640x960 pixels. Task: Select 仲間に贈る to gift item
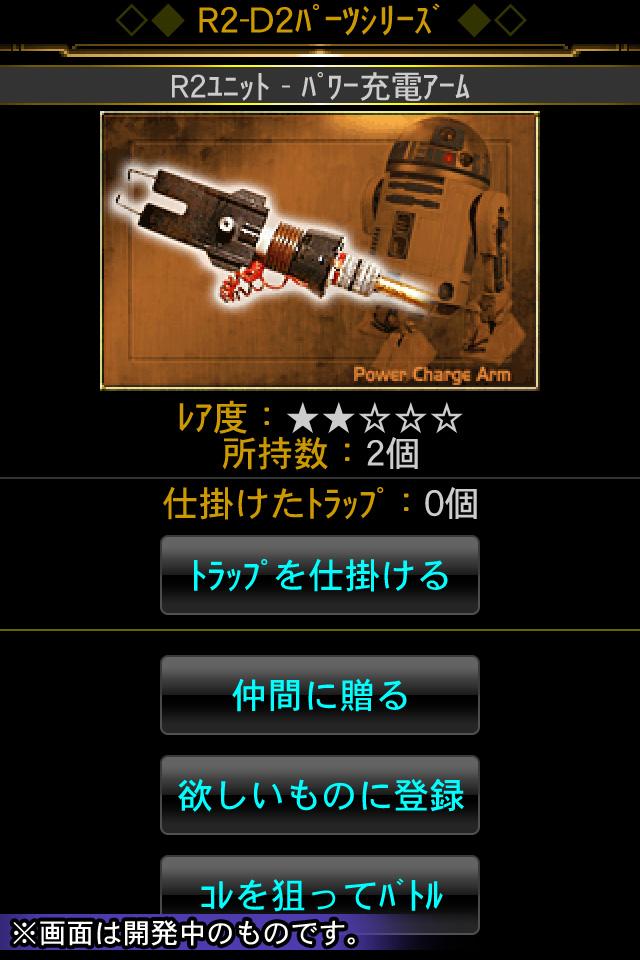pyautogui.click(x=320, y=695)
